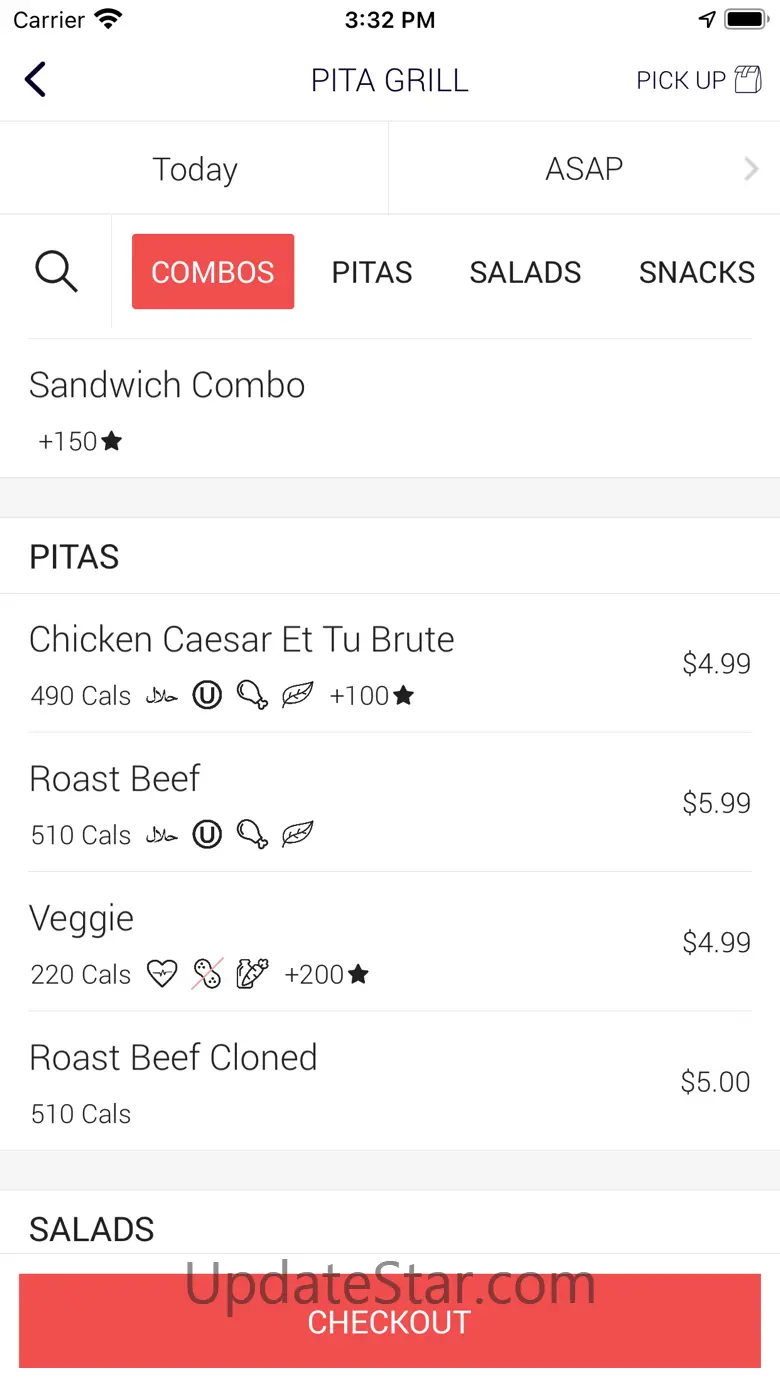
Task: Search the menu with the magnifier icon
Action: [x=56, y=272]
